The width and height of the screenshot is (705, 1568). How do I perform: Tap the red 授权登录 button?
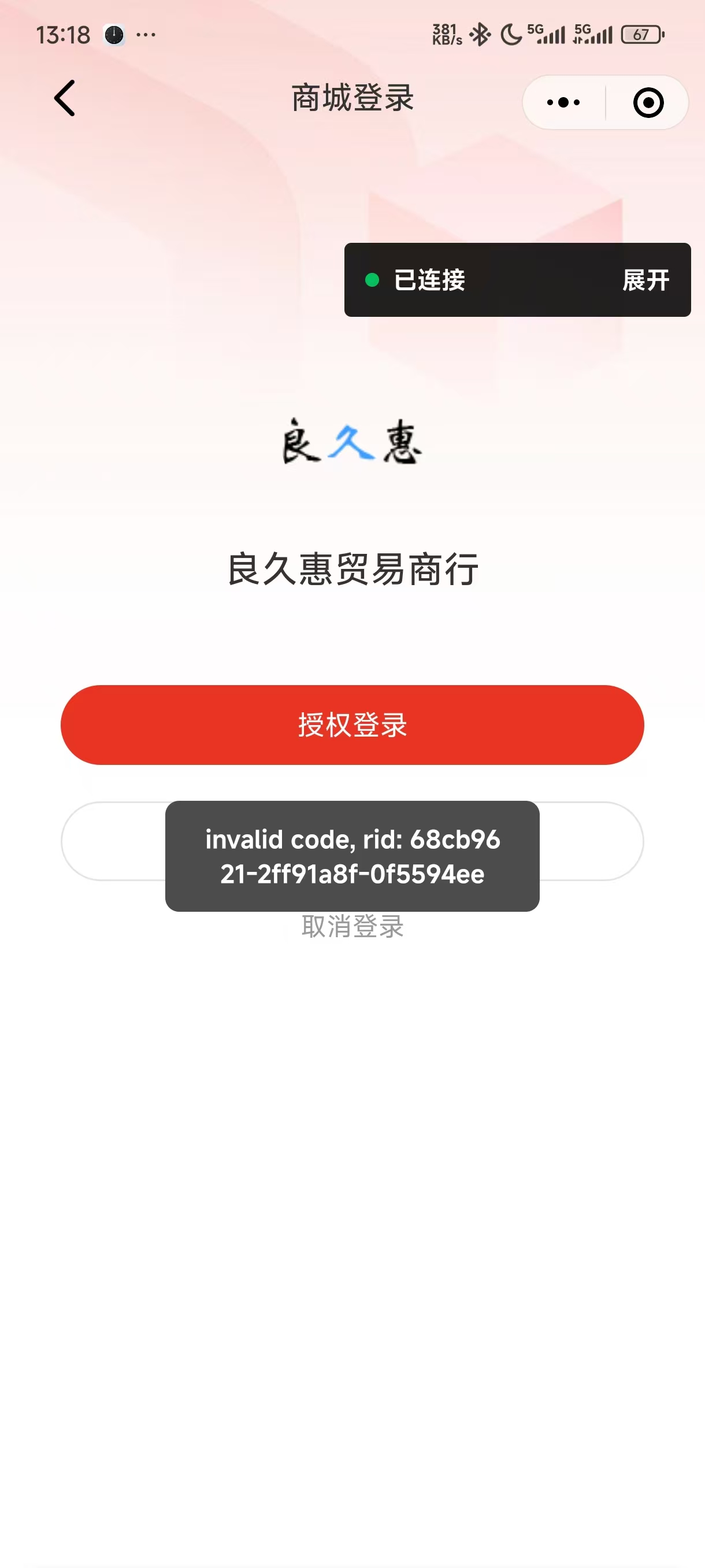pos(352,724)
